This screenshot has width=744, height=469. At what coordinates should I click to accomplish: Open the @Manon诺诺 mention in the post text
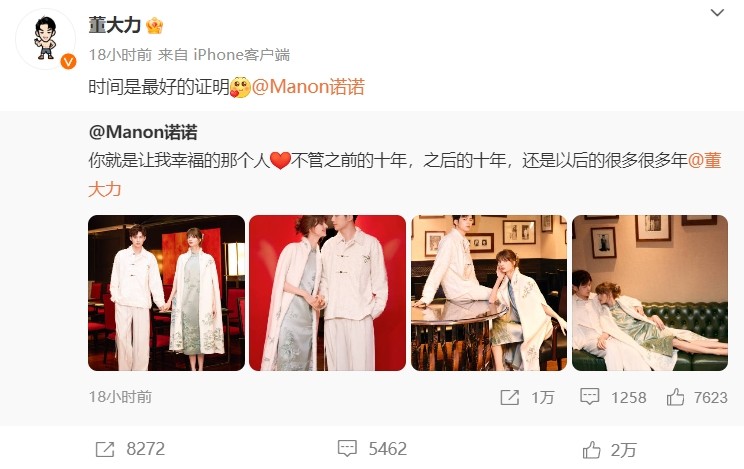tap(307, 87)
